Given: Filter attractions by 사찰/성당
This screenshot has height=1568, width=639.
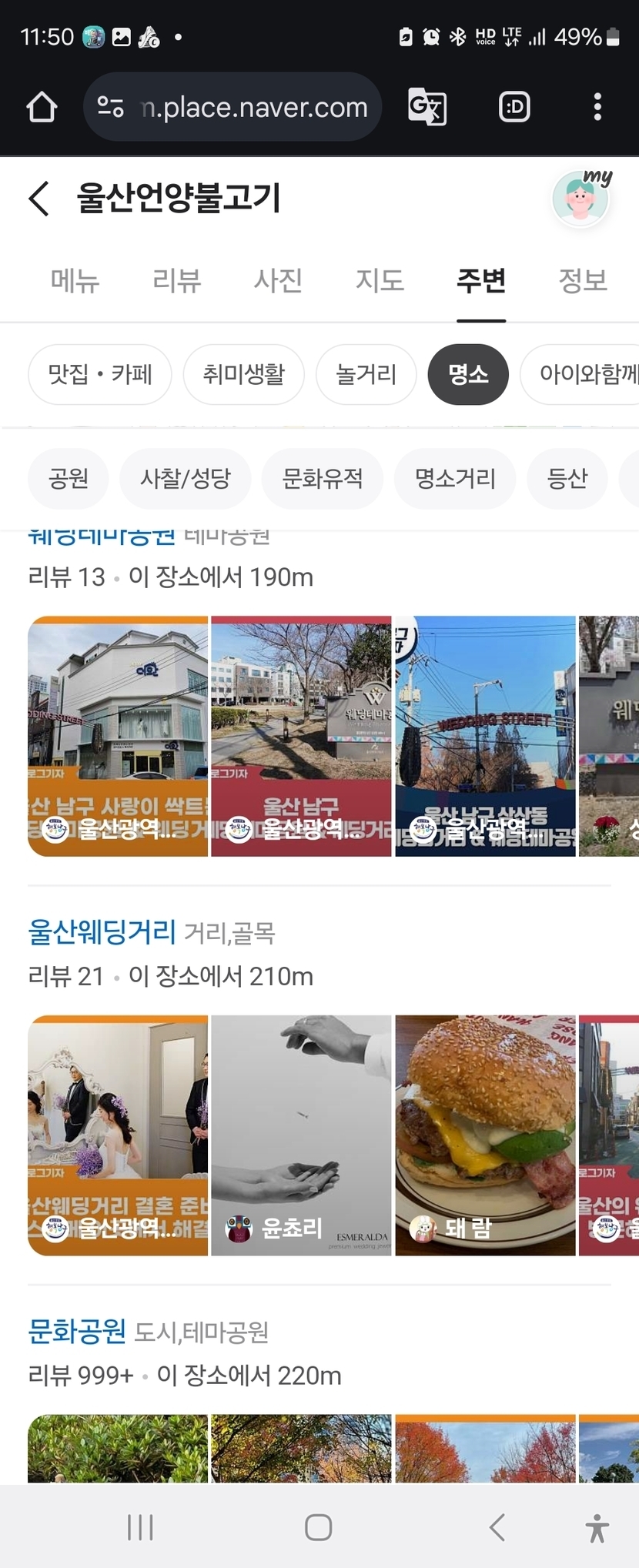Looking at the screenshot, I should click(186, 479).
